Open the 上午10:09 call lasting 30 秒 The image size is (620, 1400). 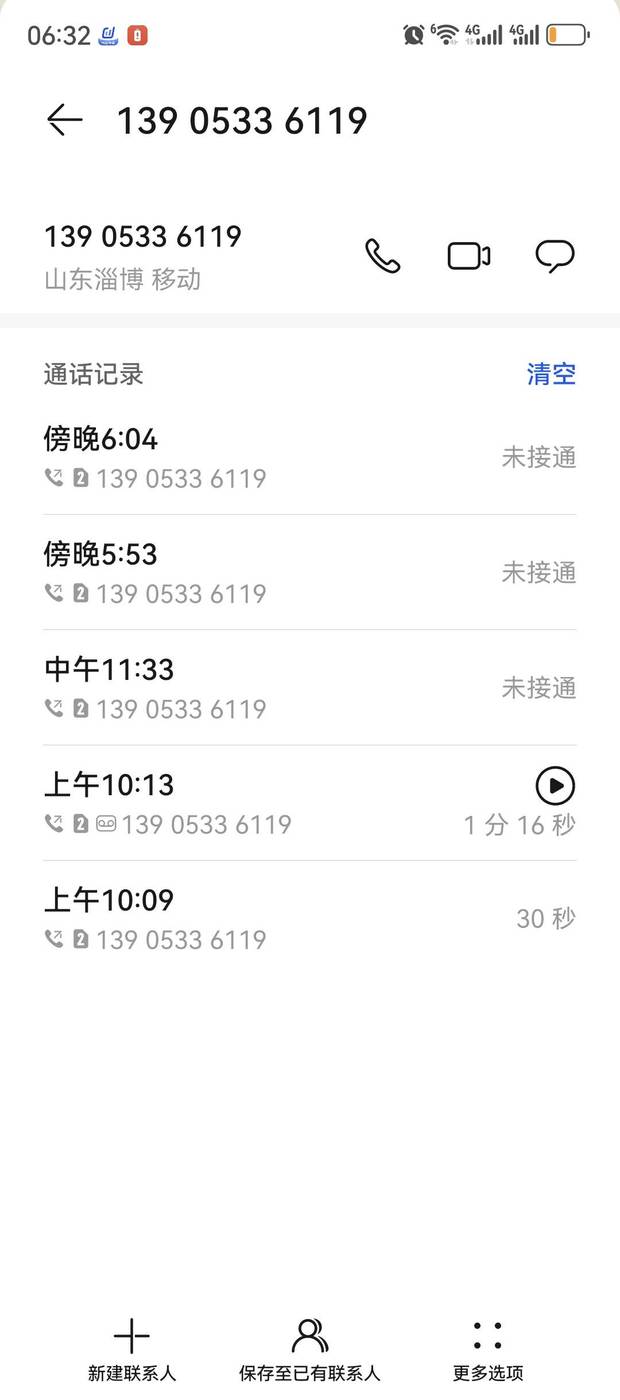310,918
